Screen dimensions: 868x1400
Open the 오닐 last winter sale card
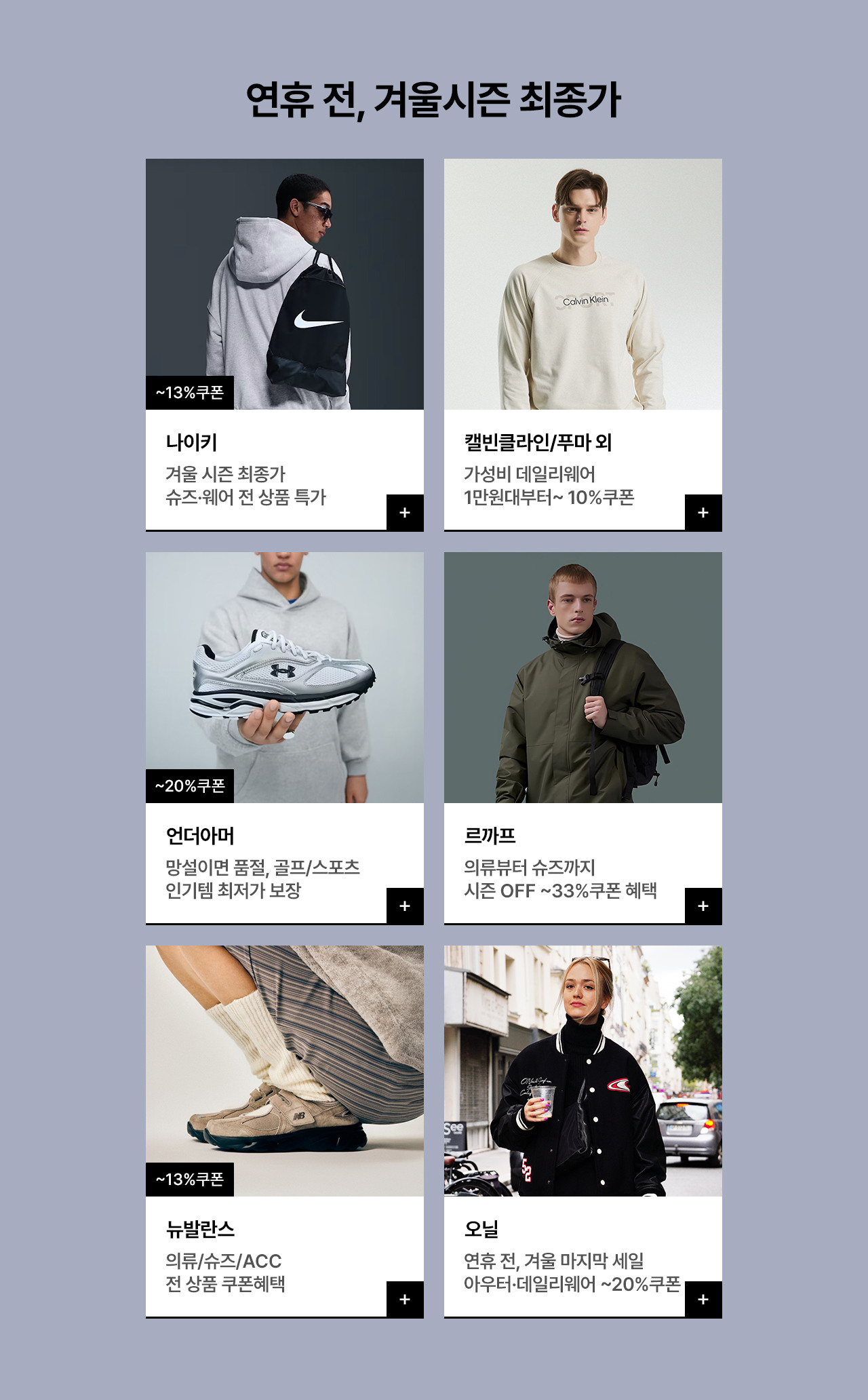[x=583, y=1131]
